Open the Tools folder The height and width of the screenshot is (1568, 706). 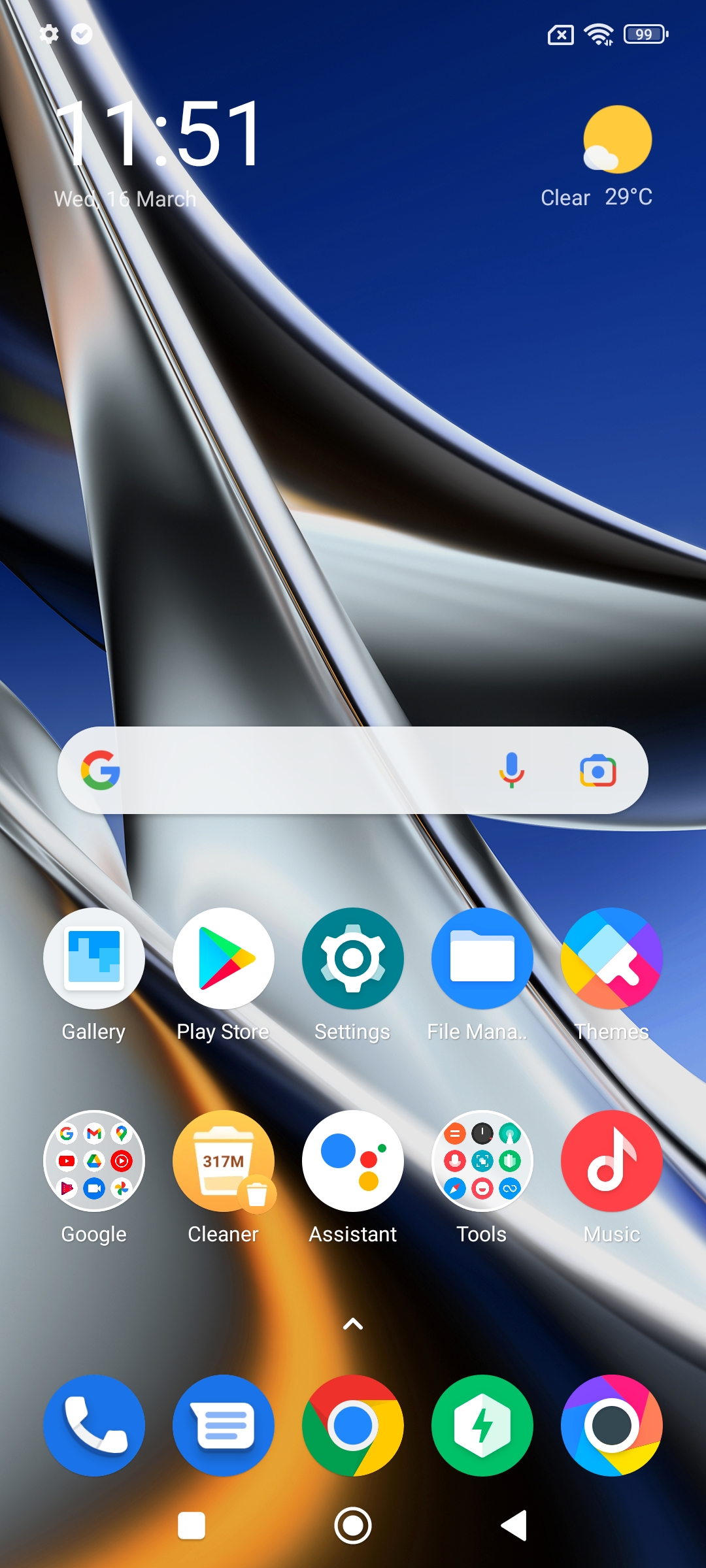(482, 1160)
